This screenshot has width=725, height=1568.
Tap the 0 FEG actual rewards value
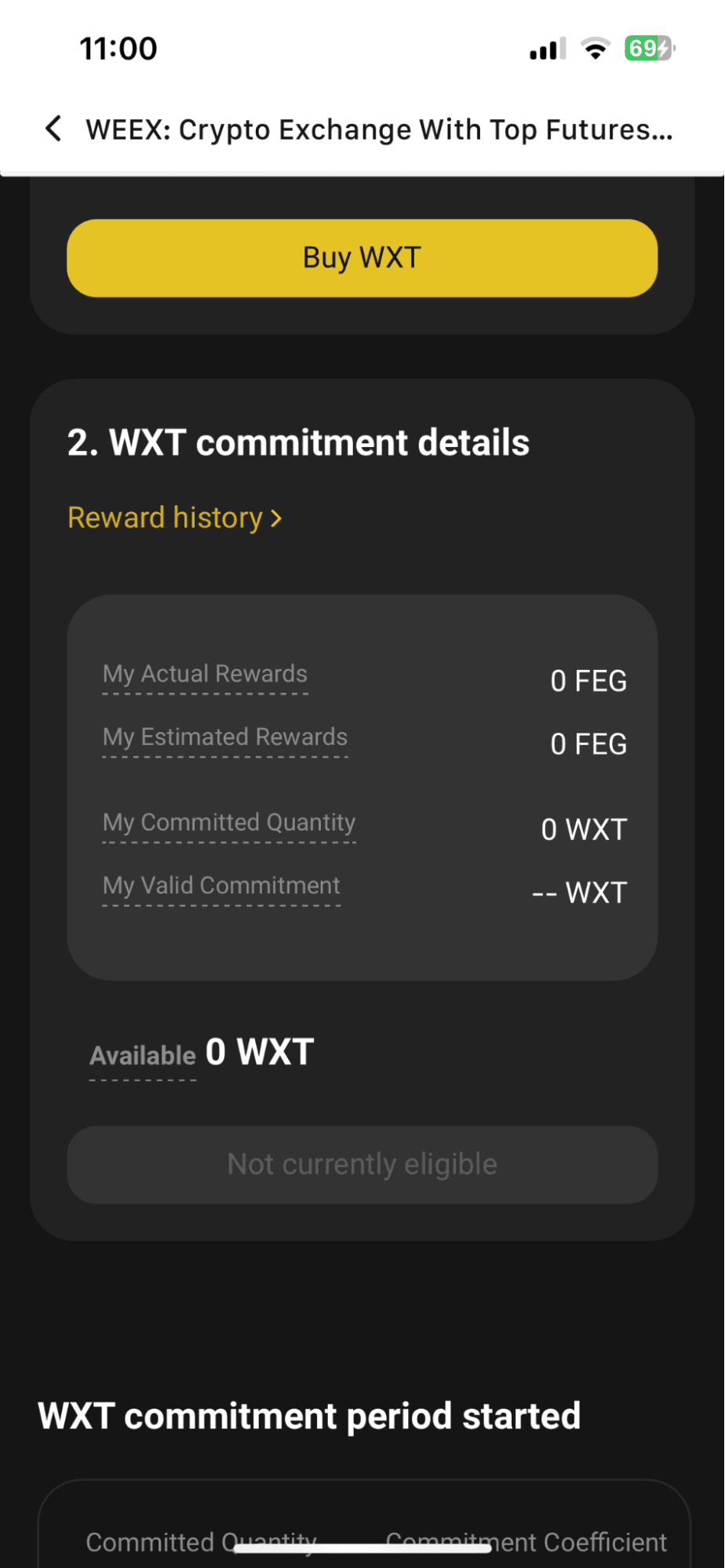[588, 682]
